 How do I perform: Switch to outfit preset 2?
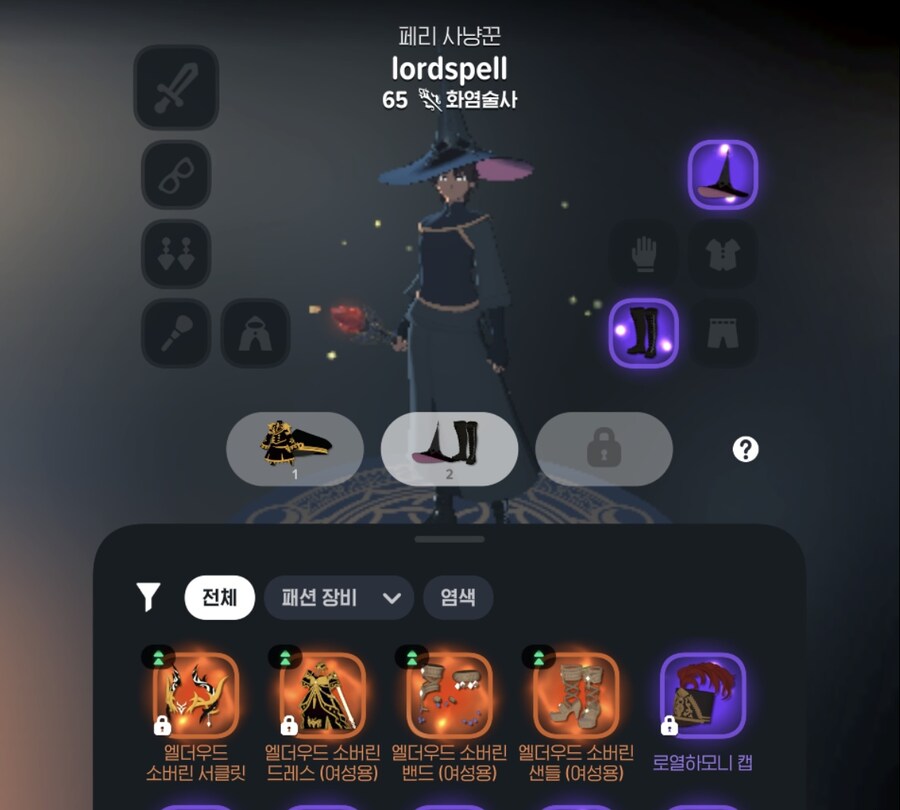[449, 449]
